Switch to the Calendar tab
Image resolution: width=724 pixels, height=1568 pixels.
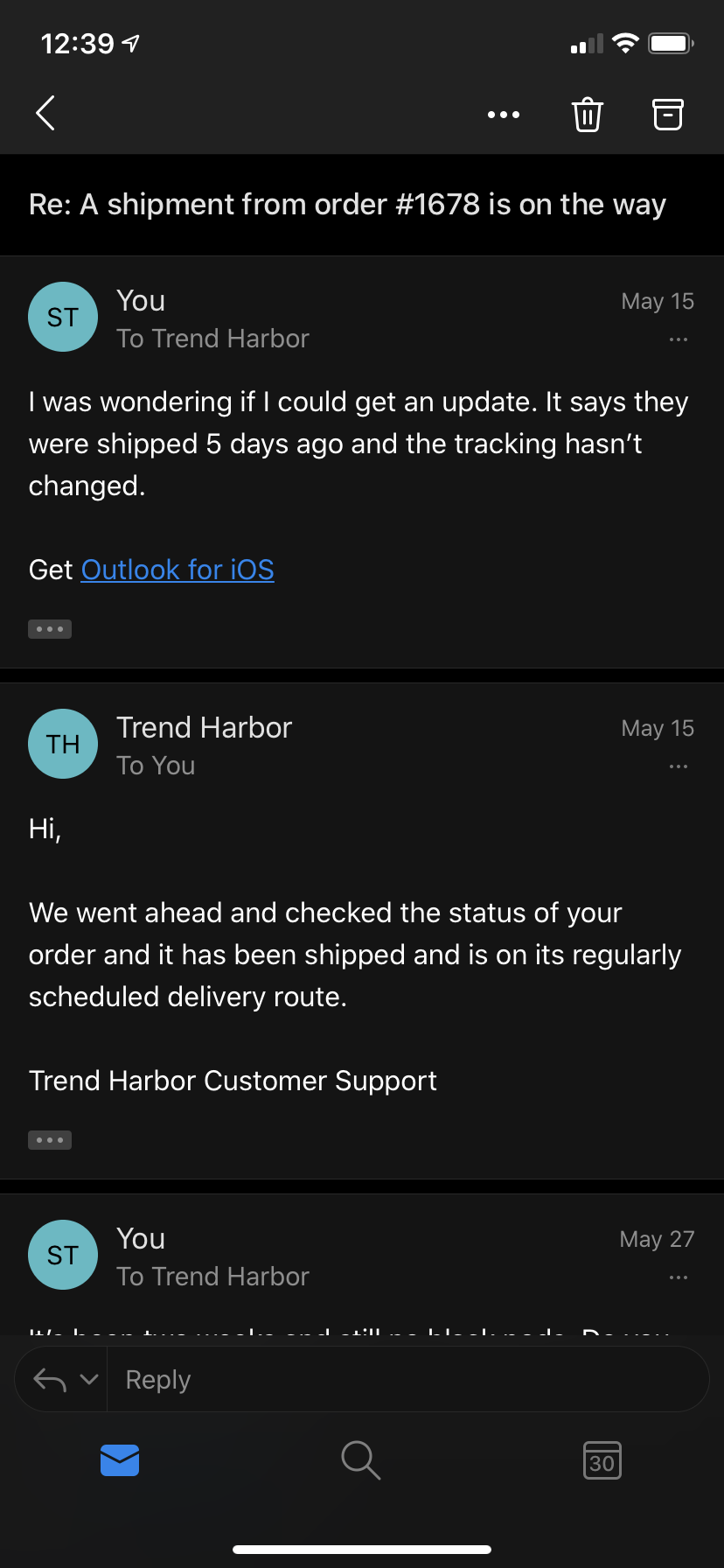point(602,1459)
